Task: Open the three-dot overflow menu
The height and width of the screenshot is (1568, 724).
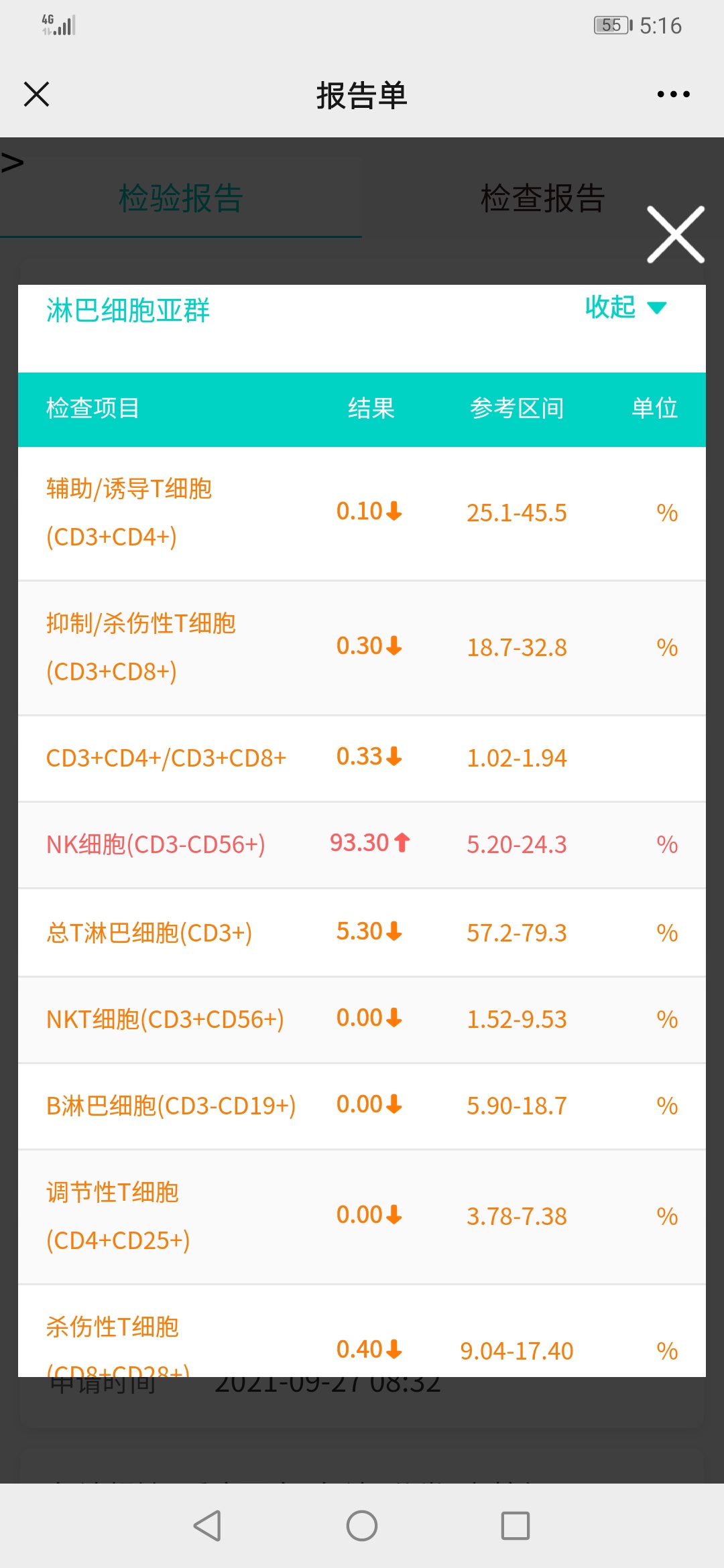Action: point(673,94)
